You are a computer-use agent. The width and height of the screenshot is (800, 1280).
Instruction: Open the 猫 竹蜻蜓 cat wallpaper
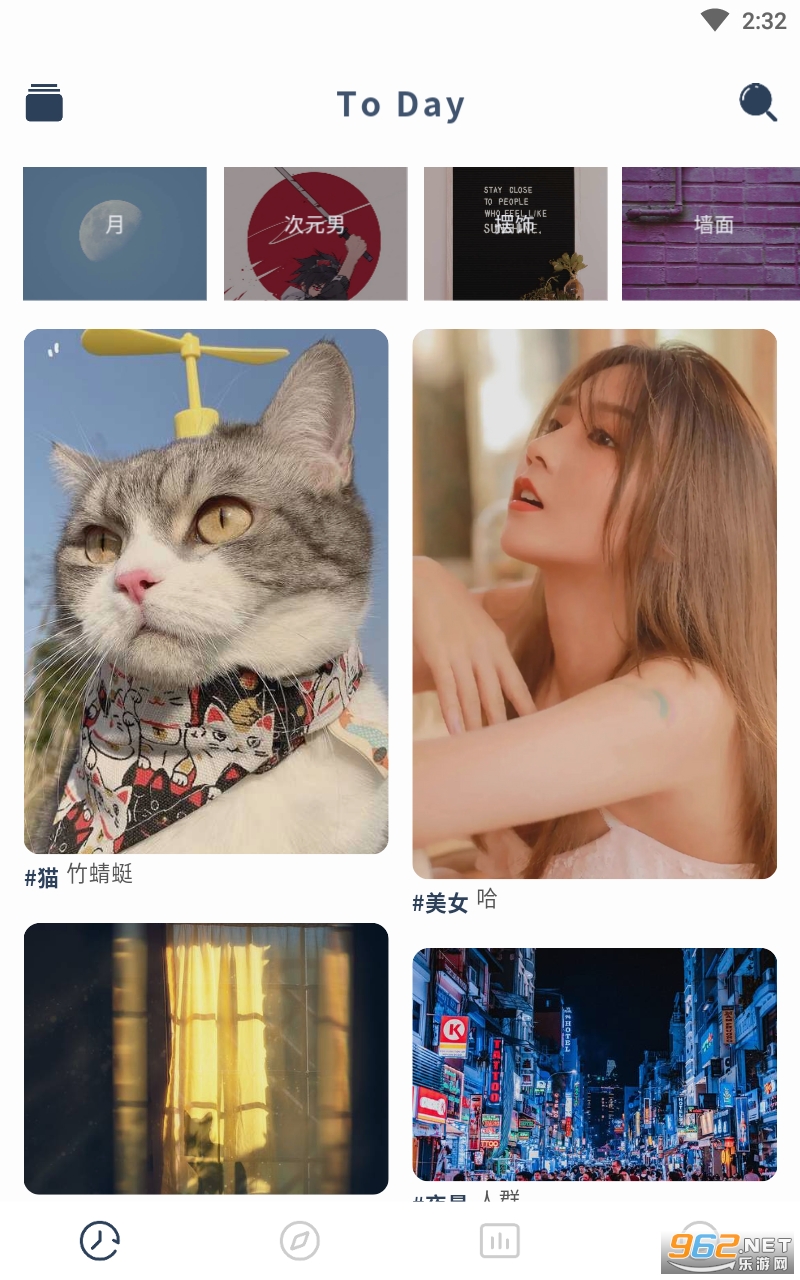click(206, 590)
